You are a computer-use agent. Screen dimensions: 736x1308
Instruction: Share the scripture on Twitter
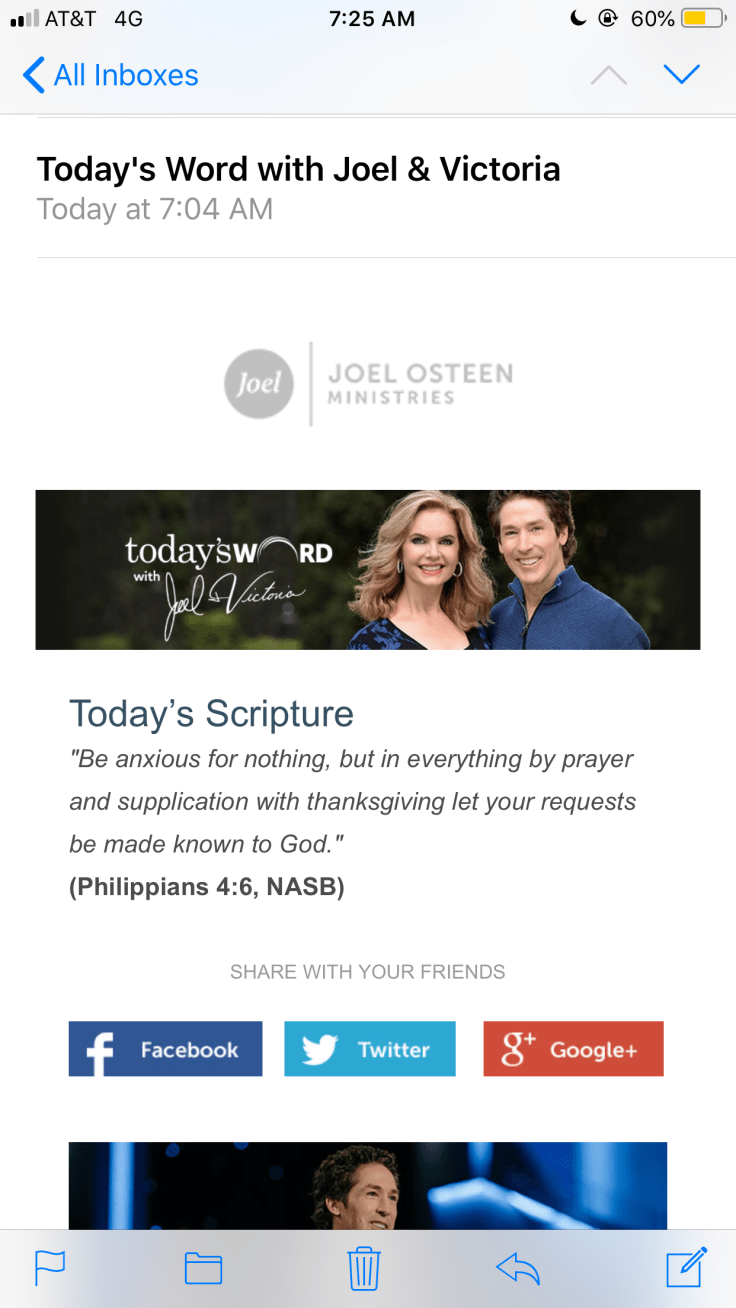(369, 1049)
